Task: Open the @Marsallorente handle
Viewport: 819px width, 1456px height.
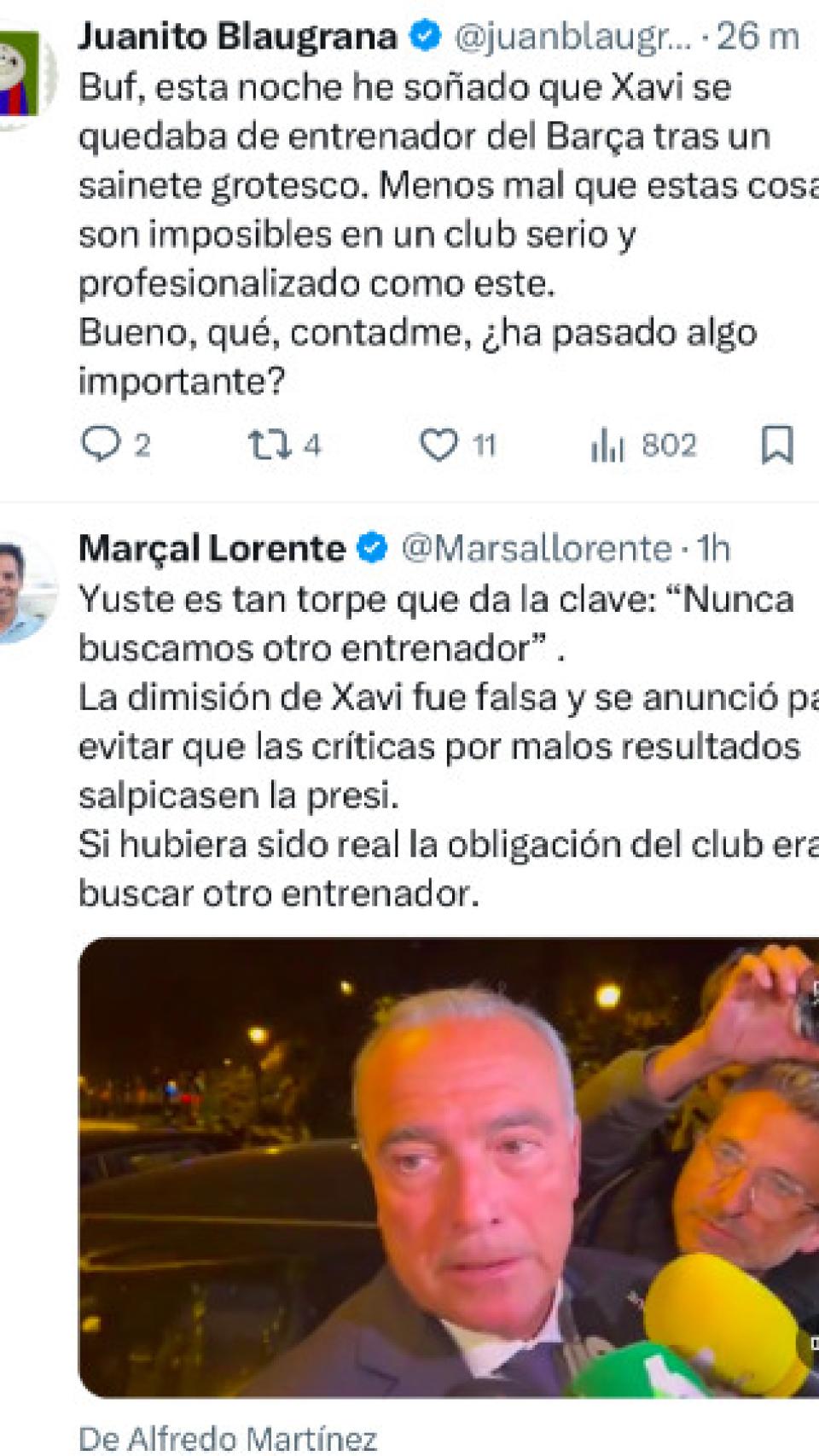Action: (537, 550)
